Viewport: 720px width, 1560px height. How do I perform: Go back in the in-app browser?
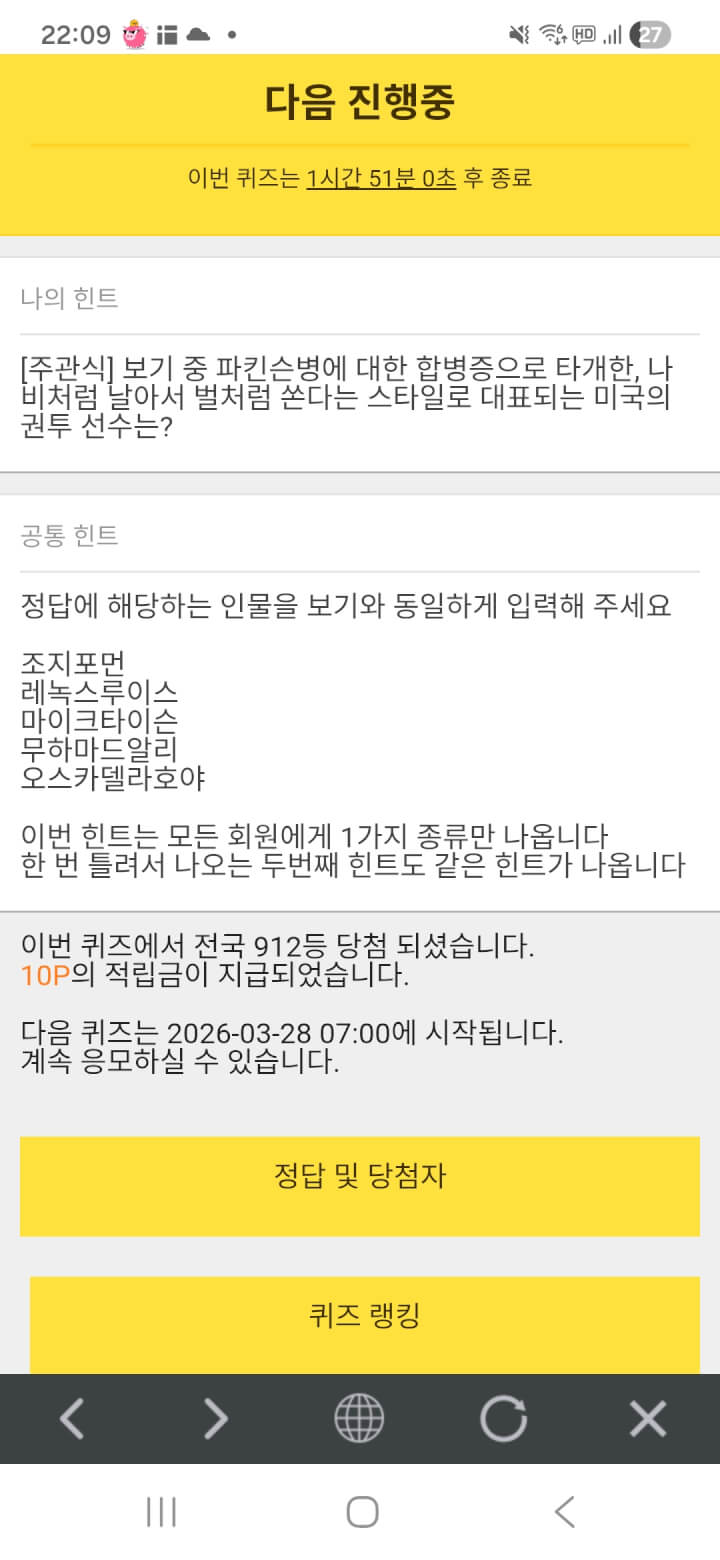tap(72, 1418)
